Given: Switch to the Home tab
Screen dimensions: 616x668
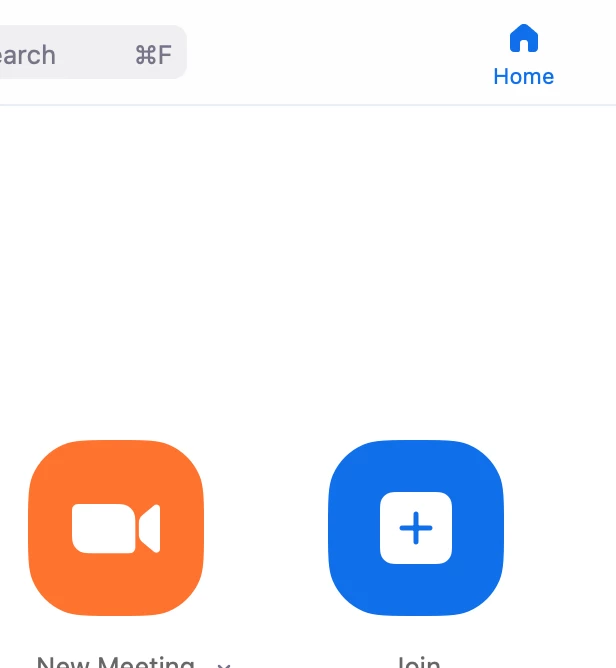Looking at the screenshot, I should (x=523, y=56).
